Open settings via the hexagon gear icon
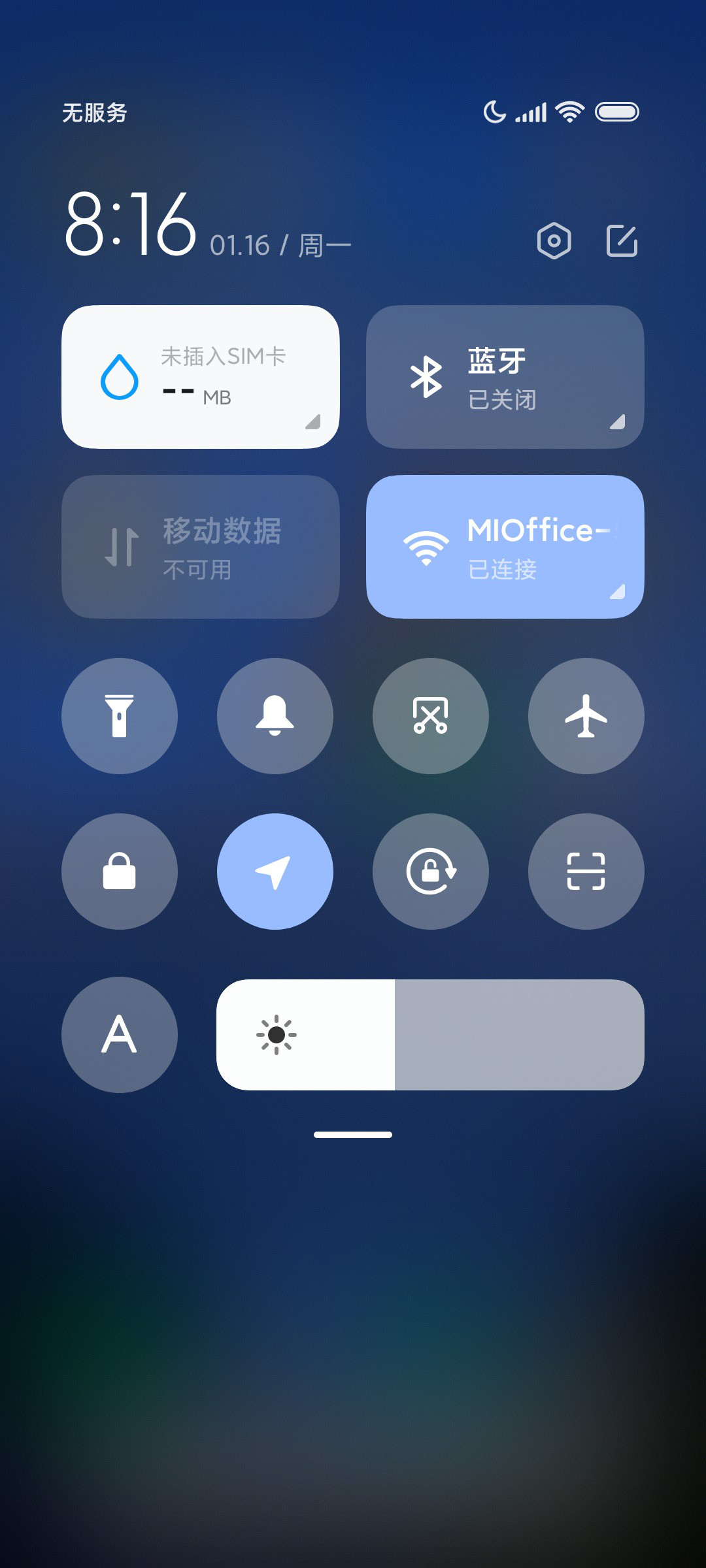 [554, 241]
